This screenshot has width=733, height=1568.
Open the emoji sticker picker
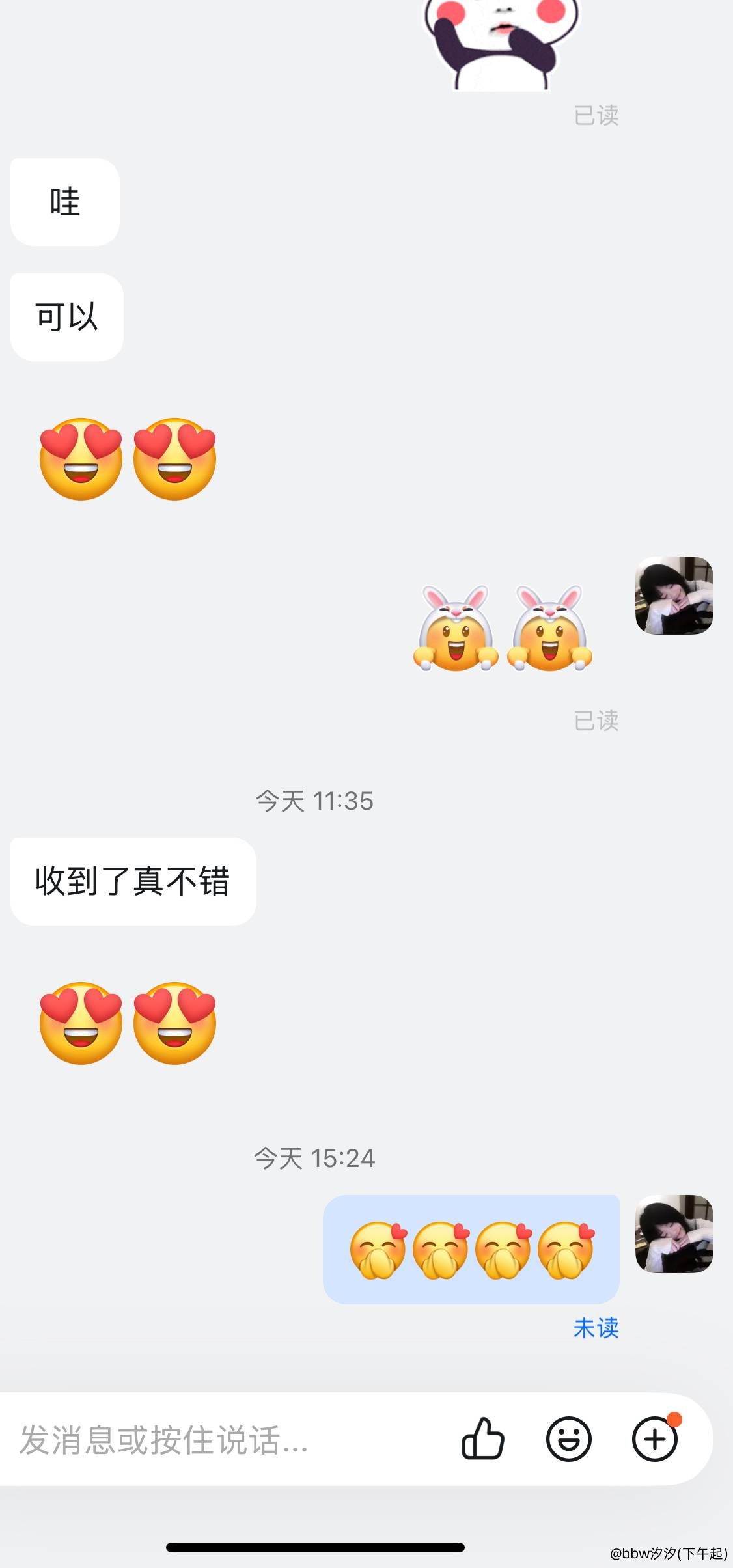click(568, 1439)
